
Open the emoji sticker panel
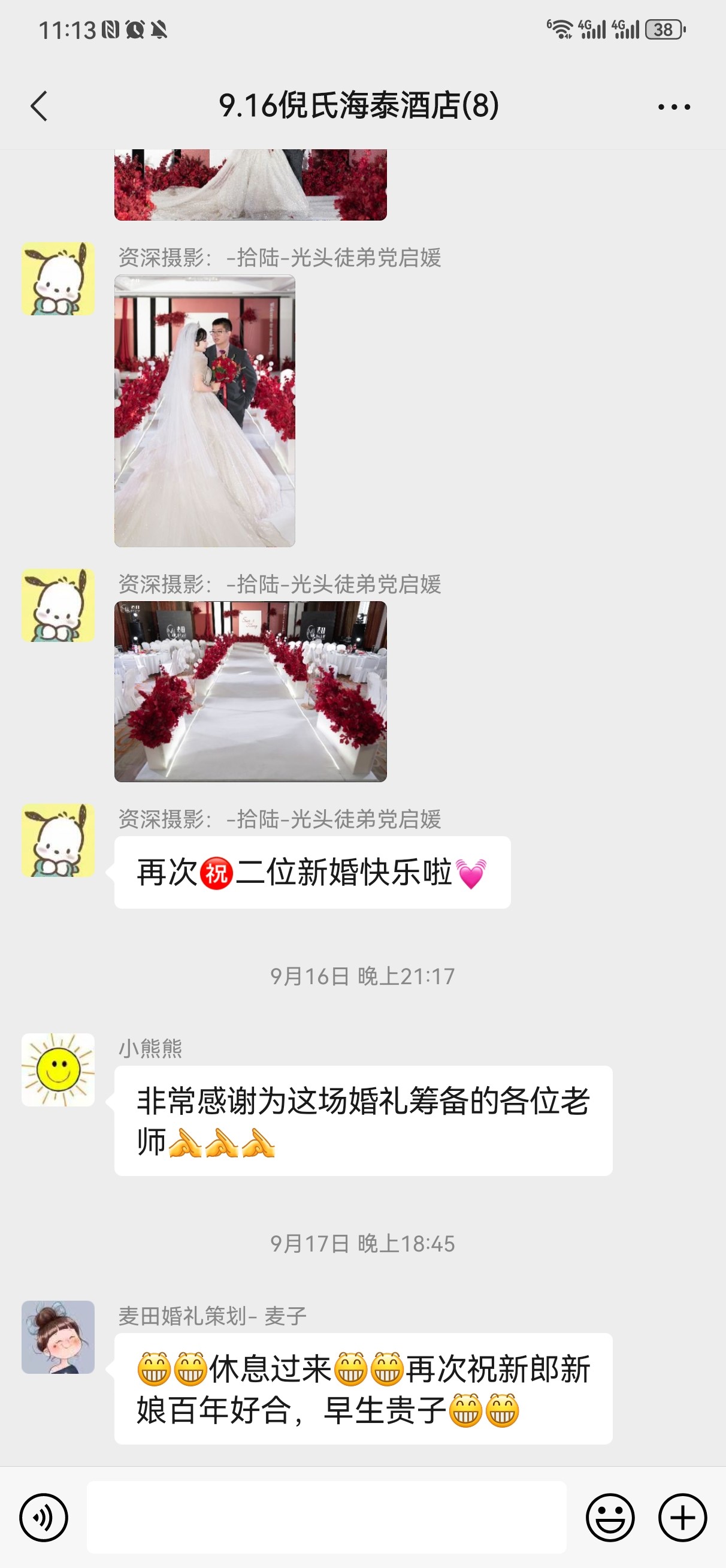[x=610, y=1518]
